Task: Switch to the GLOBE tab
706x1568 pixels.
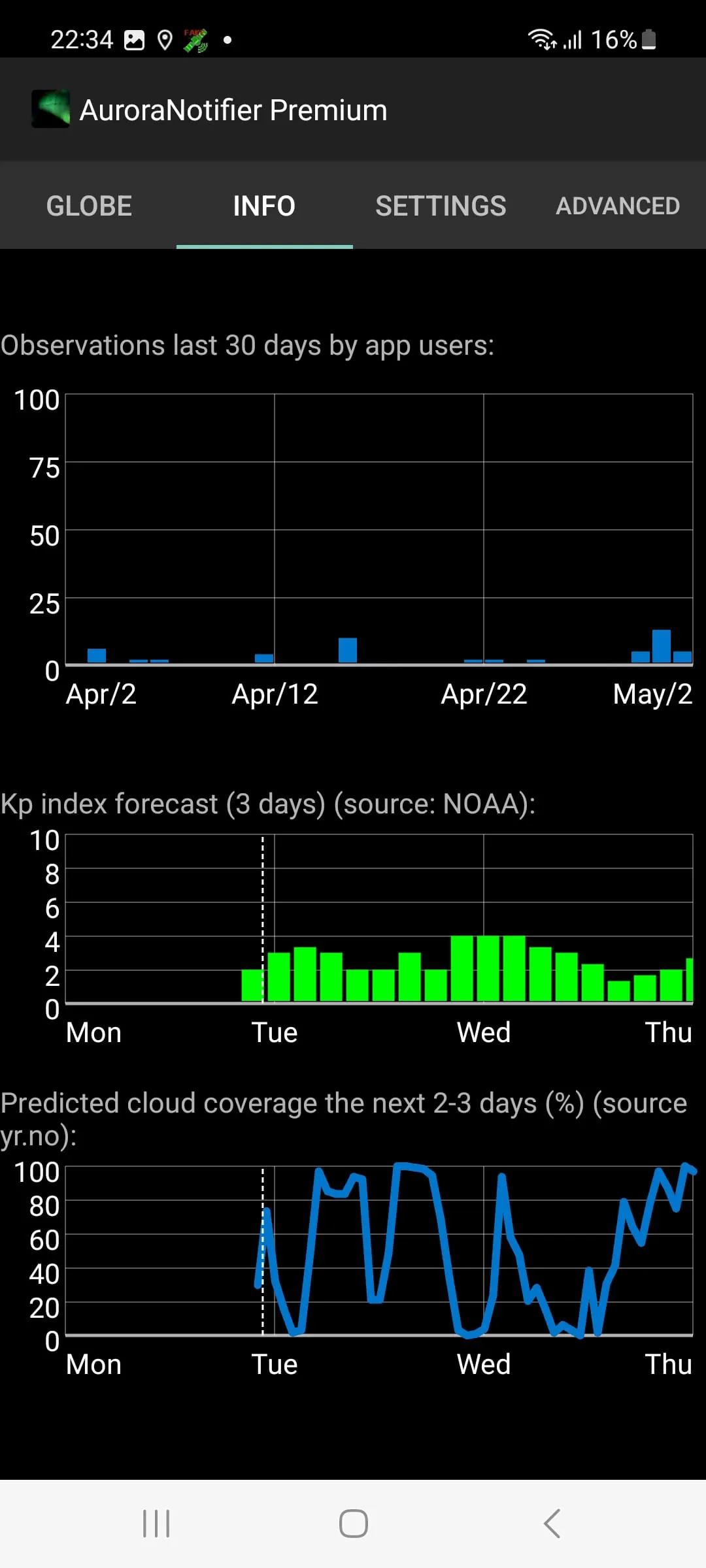Action: tap(88, 205)
